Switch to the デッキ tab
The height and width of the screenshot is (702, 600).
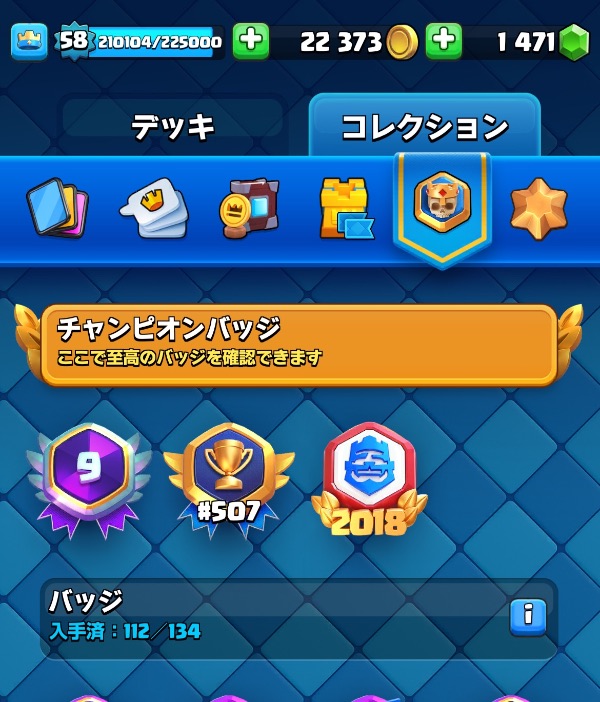click(173, 127)
